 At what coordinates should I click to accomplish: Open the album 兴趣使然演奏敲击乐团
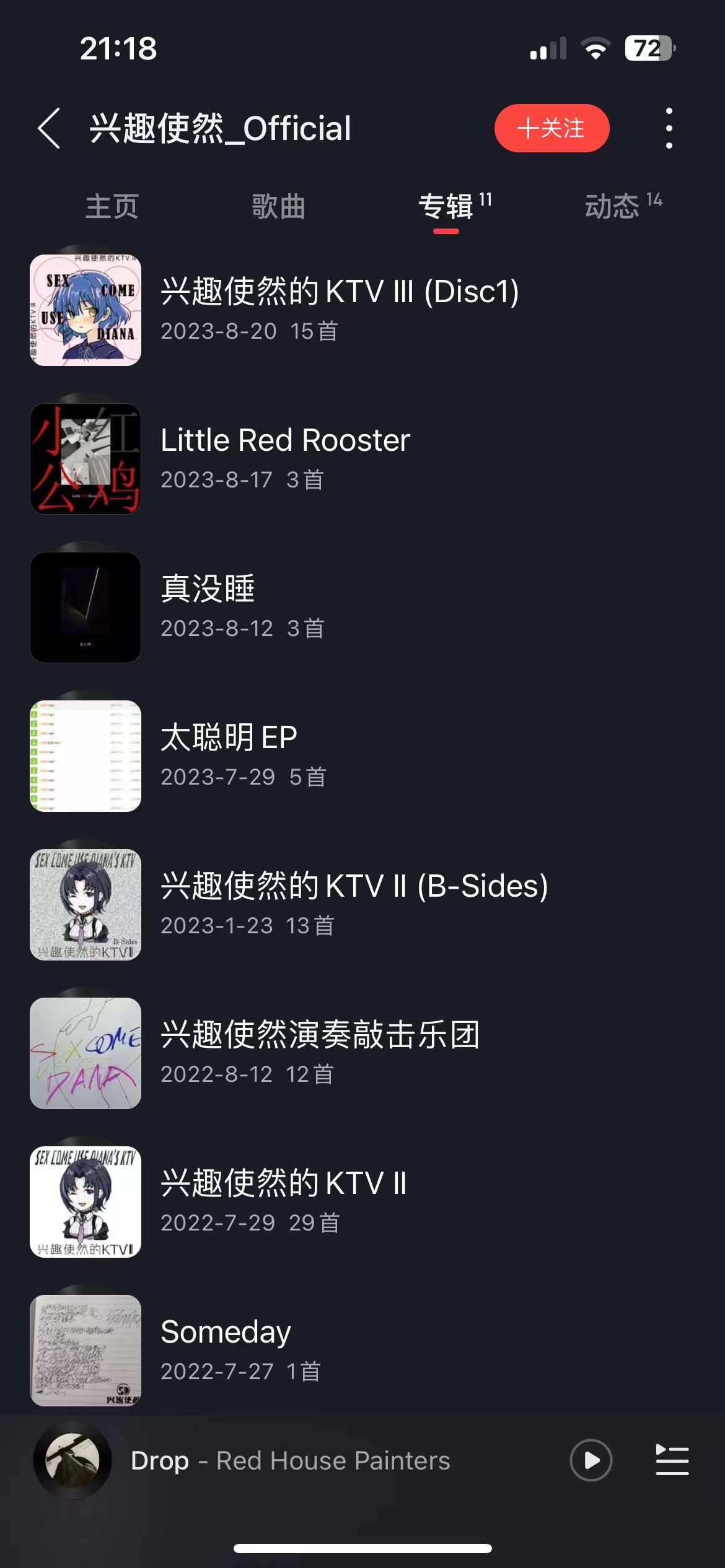coord(319,1053)
